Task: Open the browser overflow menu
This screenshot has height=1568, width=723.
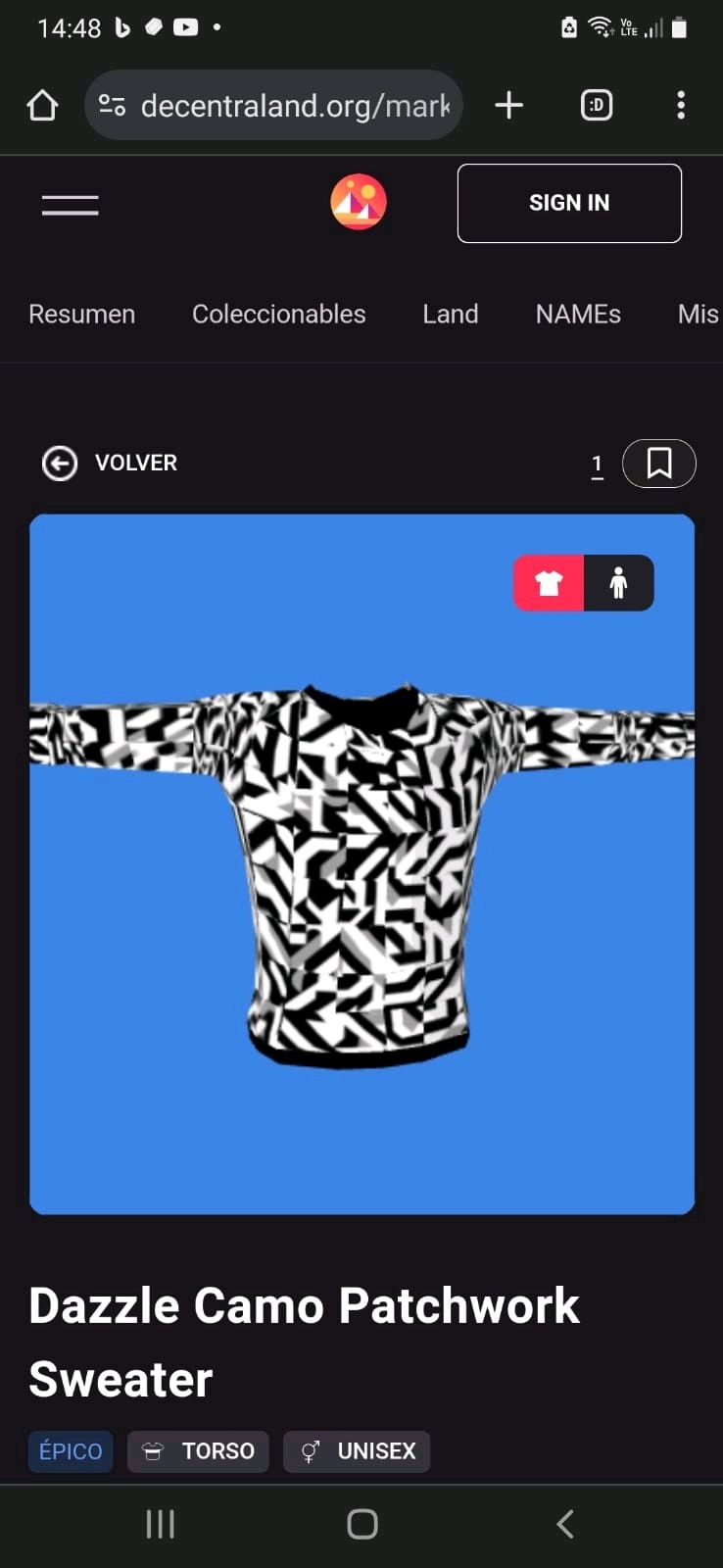Action: 681,105
